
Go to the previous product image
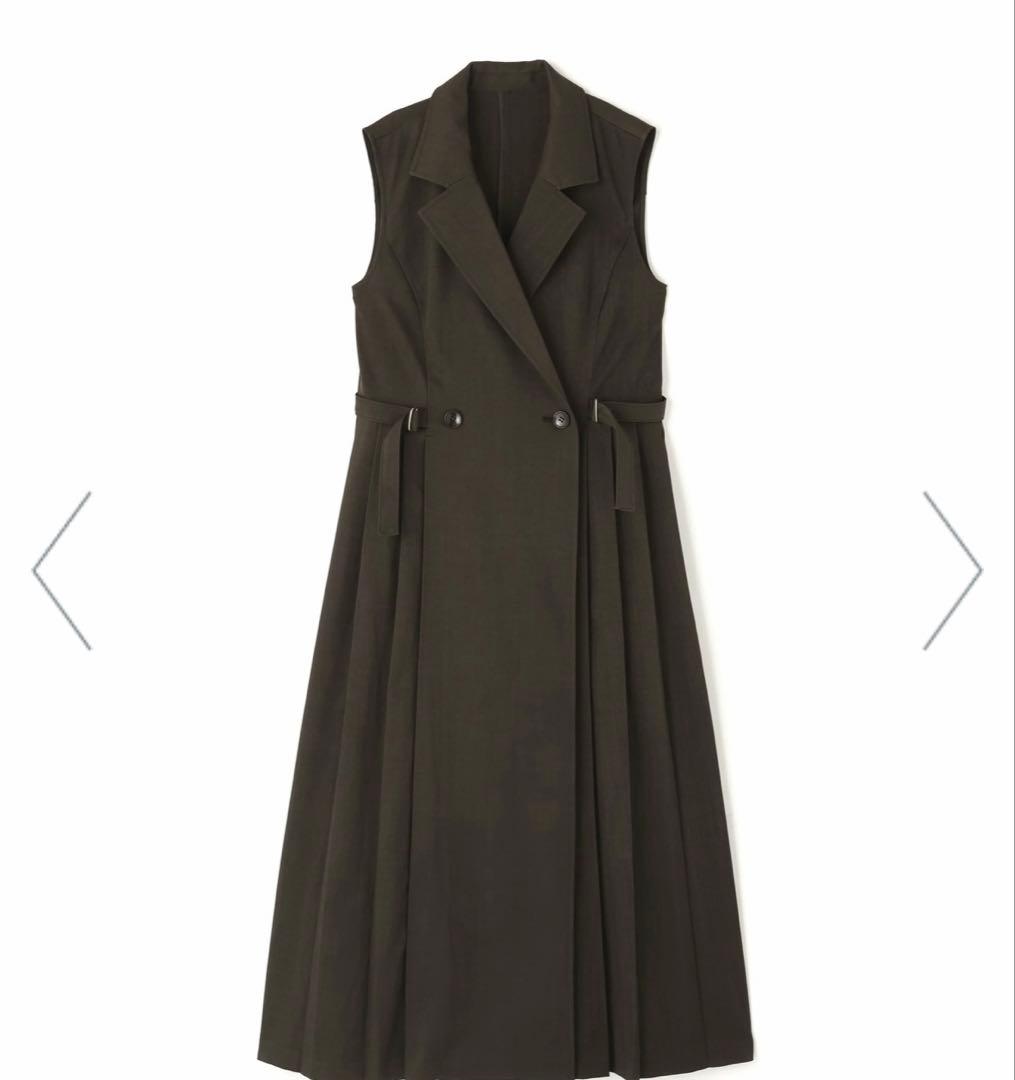pos(62,571)
